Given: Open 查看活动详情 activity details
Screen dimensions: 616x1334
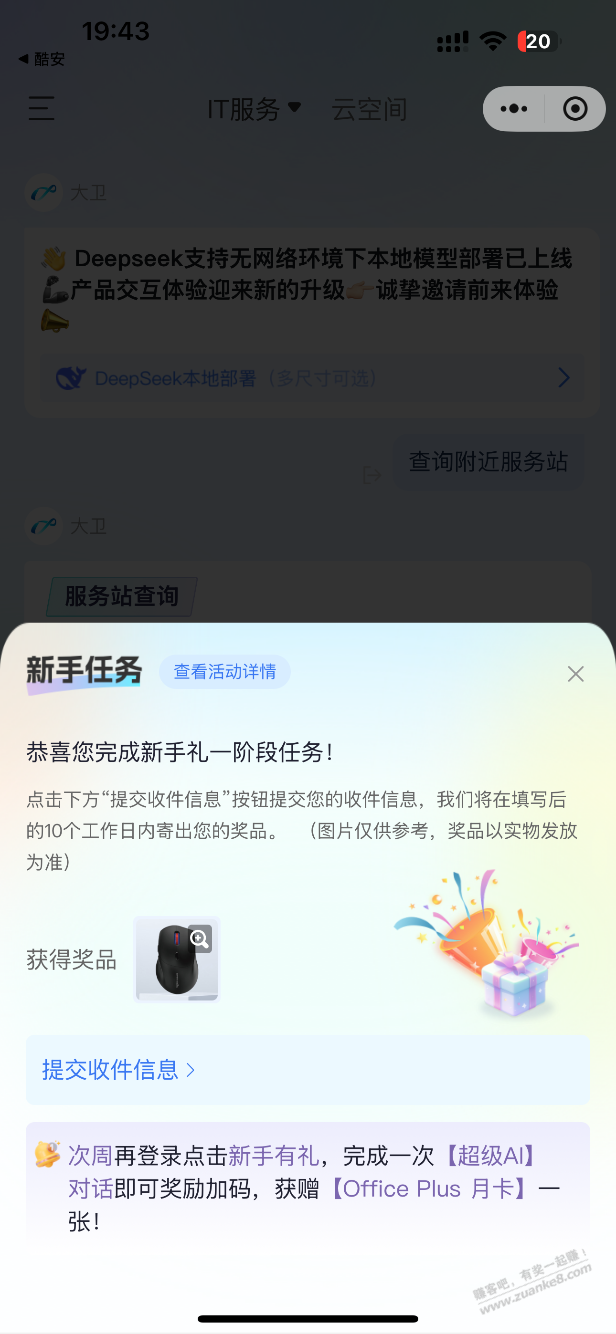Looking at the screenshot, I should [x=225, y=672].
